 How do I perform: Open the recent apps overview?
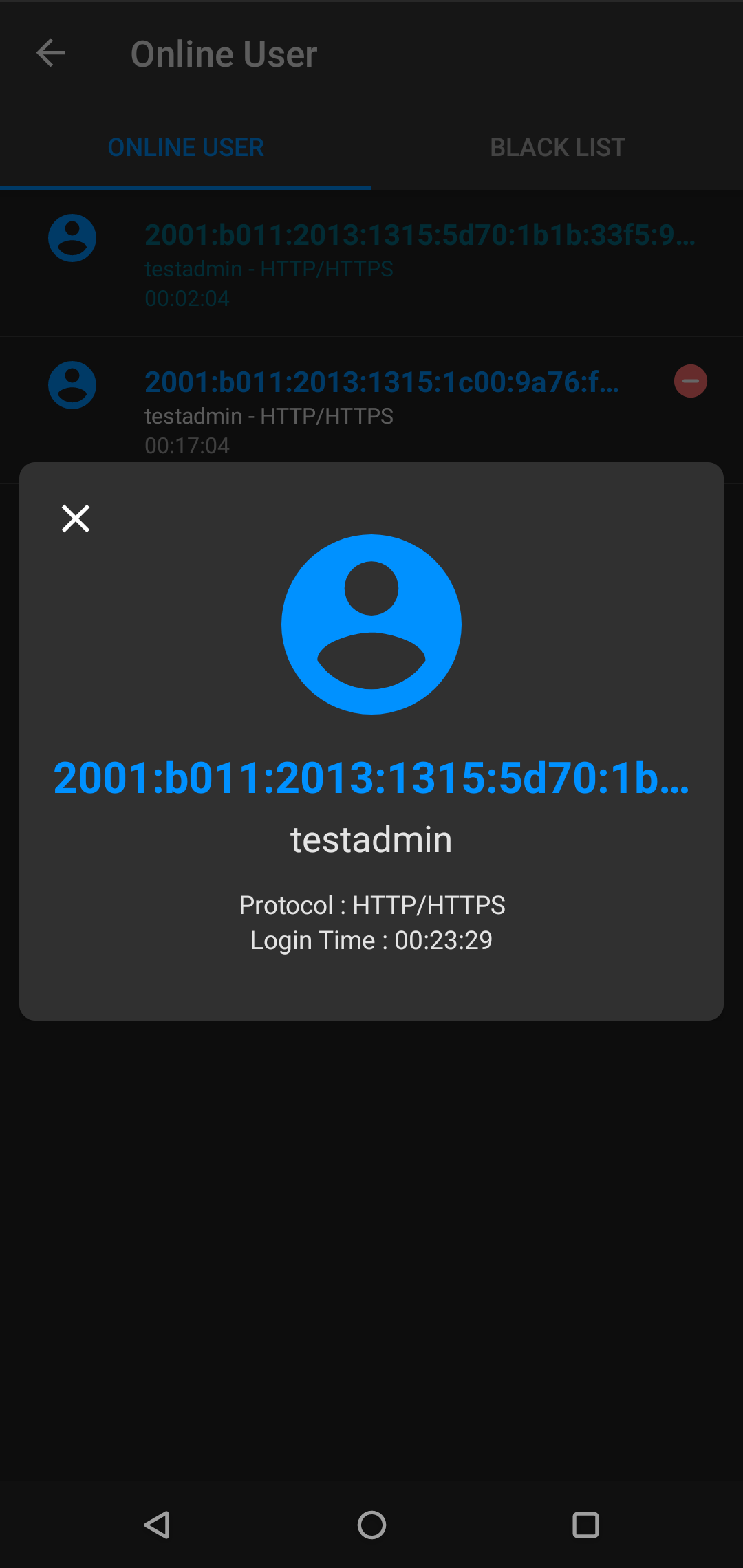(585, 1525)
